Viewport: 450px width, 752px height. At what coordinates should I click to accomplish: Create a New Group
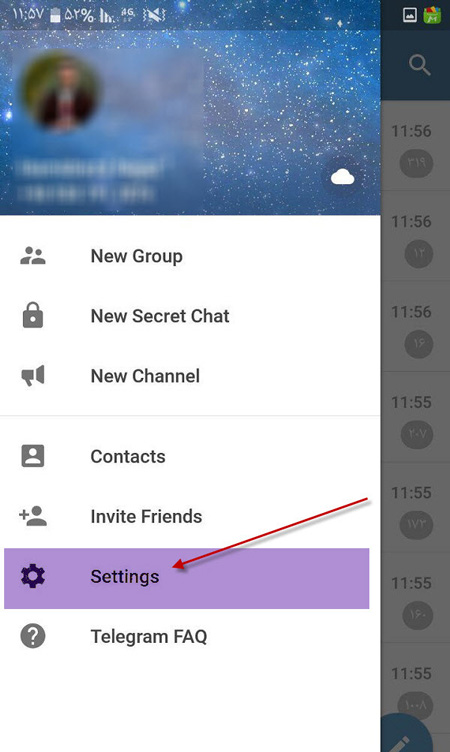190,256
